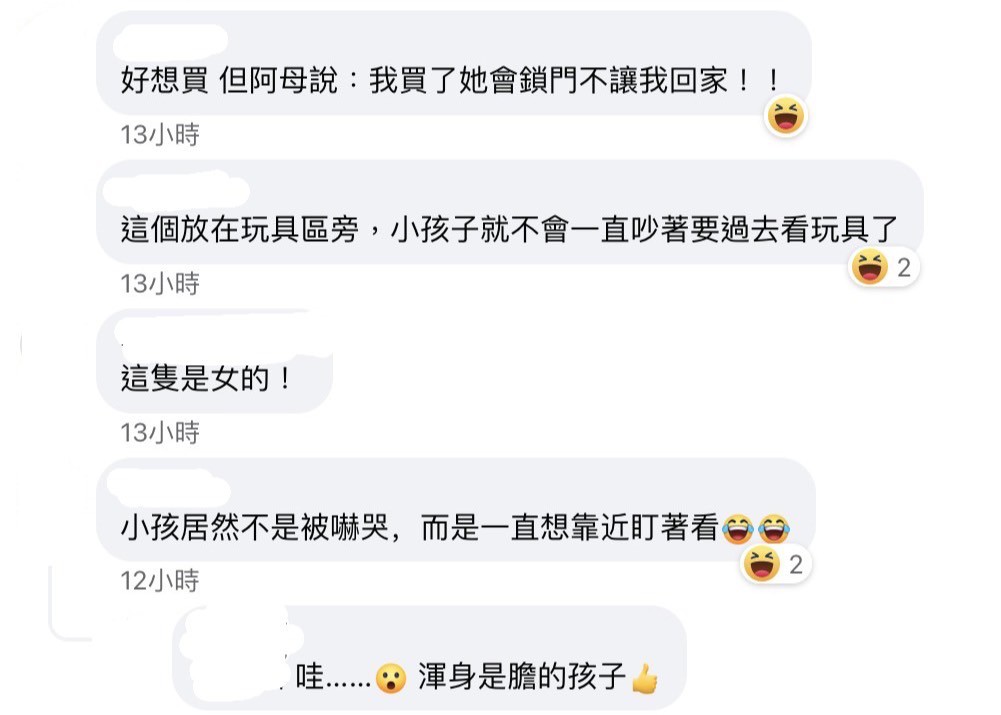The width and height of the screenshot is (1001, 715).
Task: Open reactions on the 小孩居然不是被嚇哭 comment
Action: click(774, 565)
